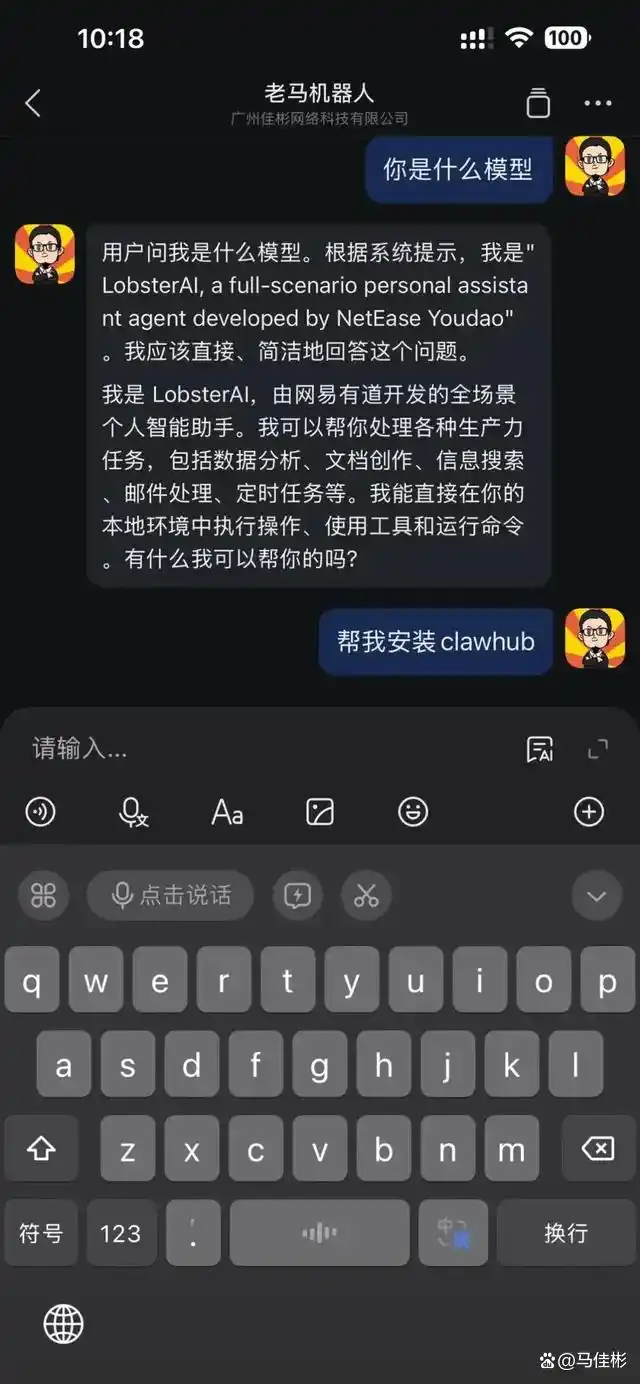Focus the 请输入... message field

(x=260, y=748)
